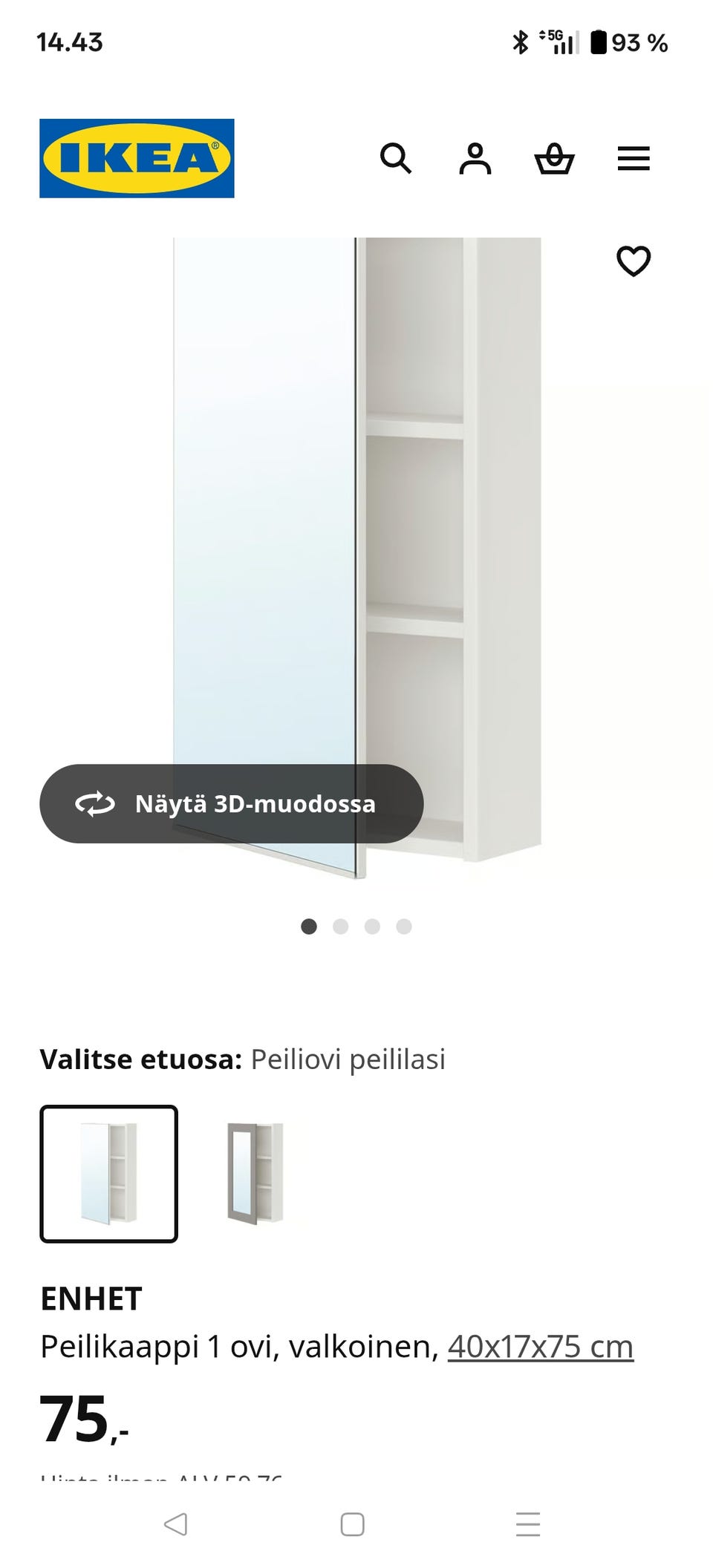Tap the battery percentage indicator

pyautogui.click(x=637, y=43)
